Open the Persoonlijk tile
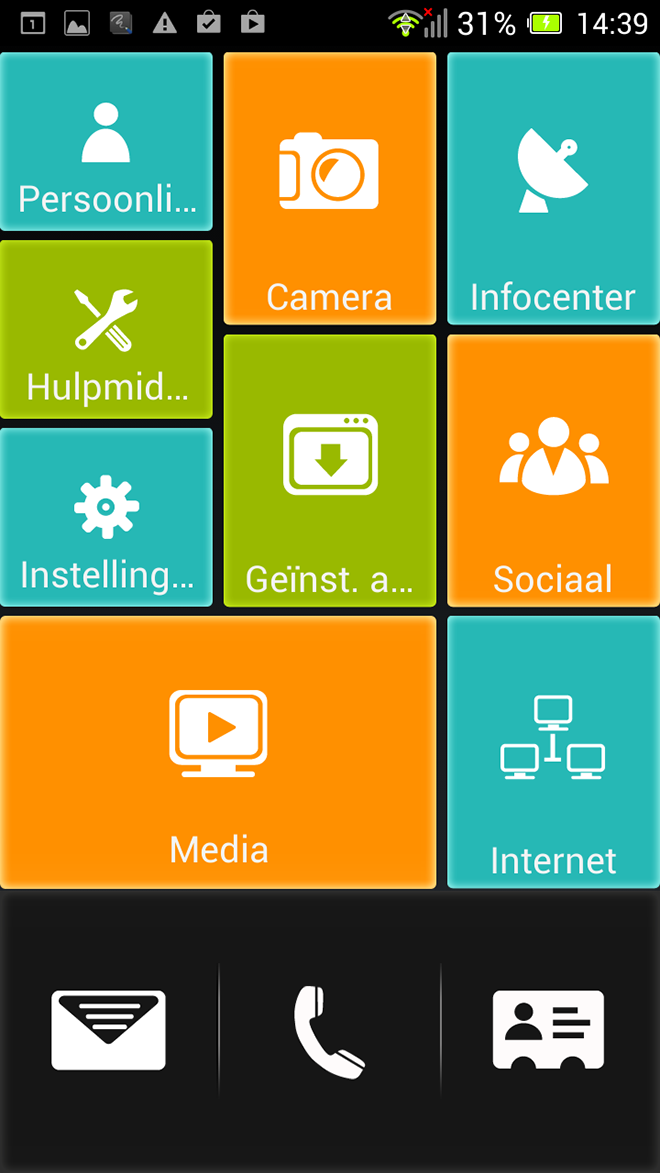Screen dimensions: 660x1173 (x=106, y=142)
